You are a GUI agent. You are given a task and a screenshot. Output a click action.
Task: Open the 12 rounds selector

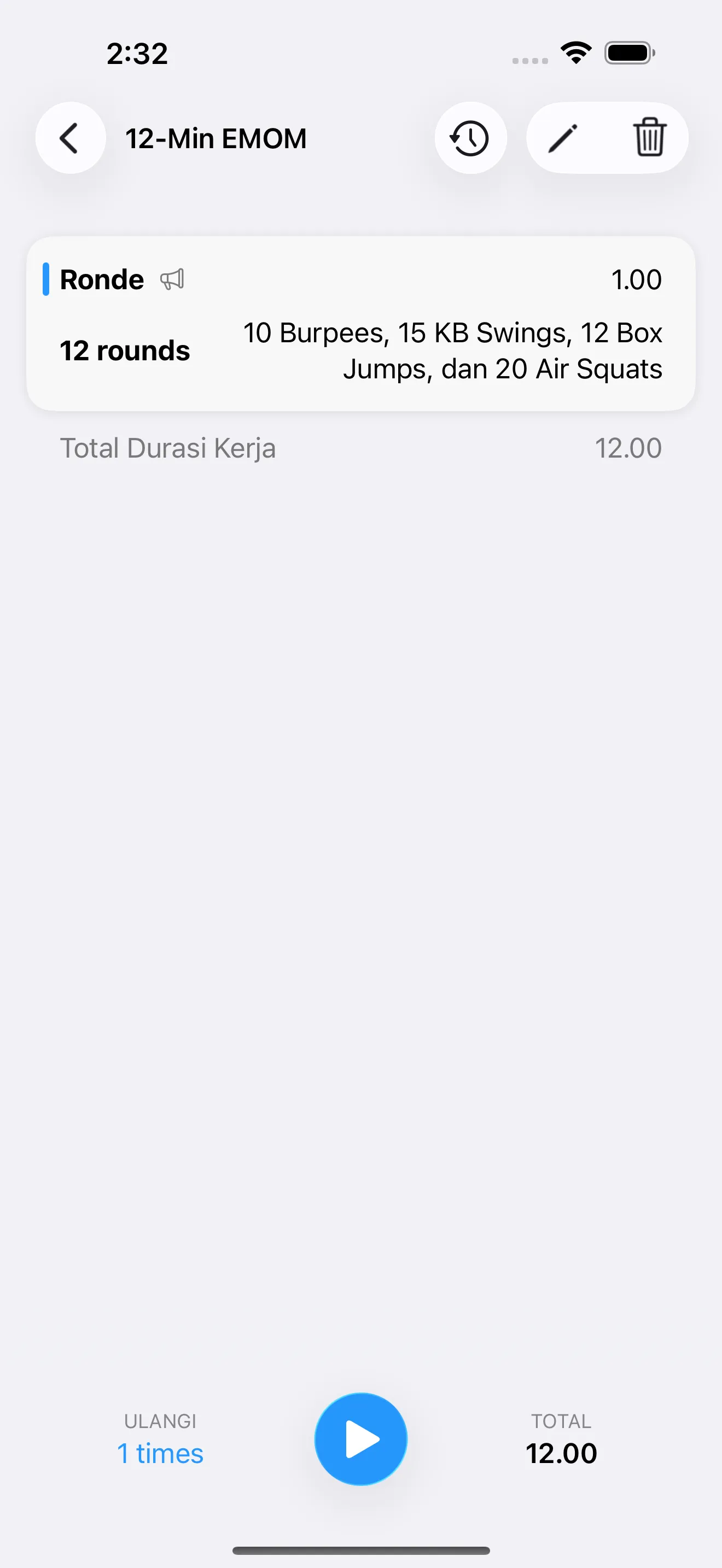(124, 350)
